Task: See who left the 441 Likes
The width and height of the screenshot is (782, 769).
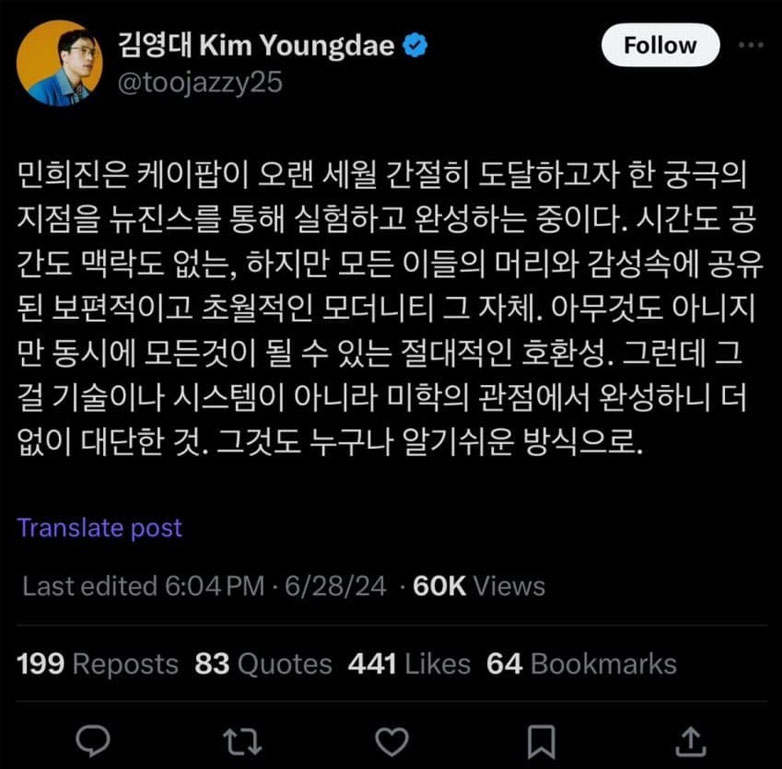Action: tap(408, 664)
